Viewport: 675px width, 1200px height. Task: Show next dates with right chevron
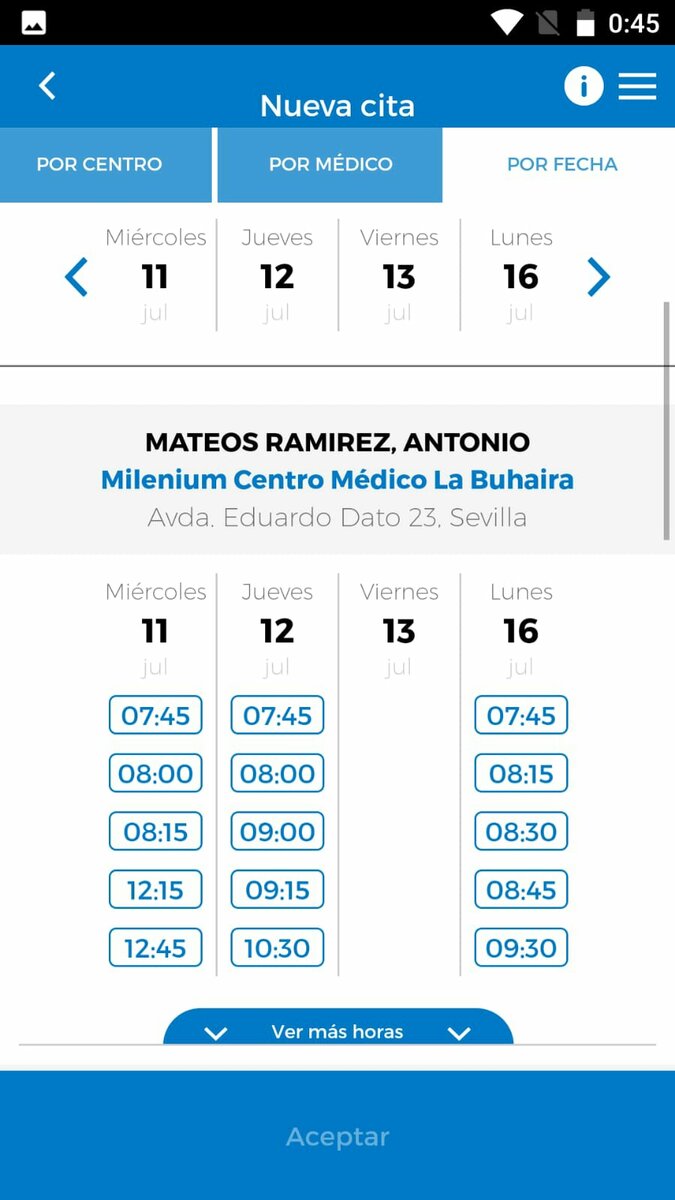click(598, 277)
